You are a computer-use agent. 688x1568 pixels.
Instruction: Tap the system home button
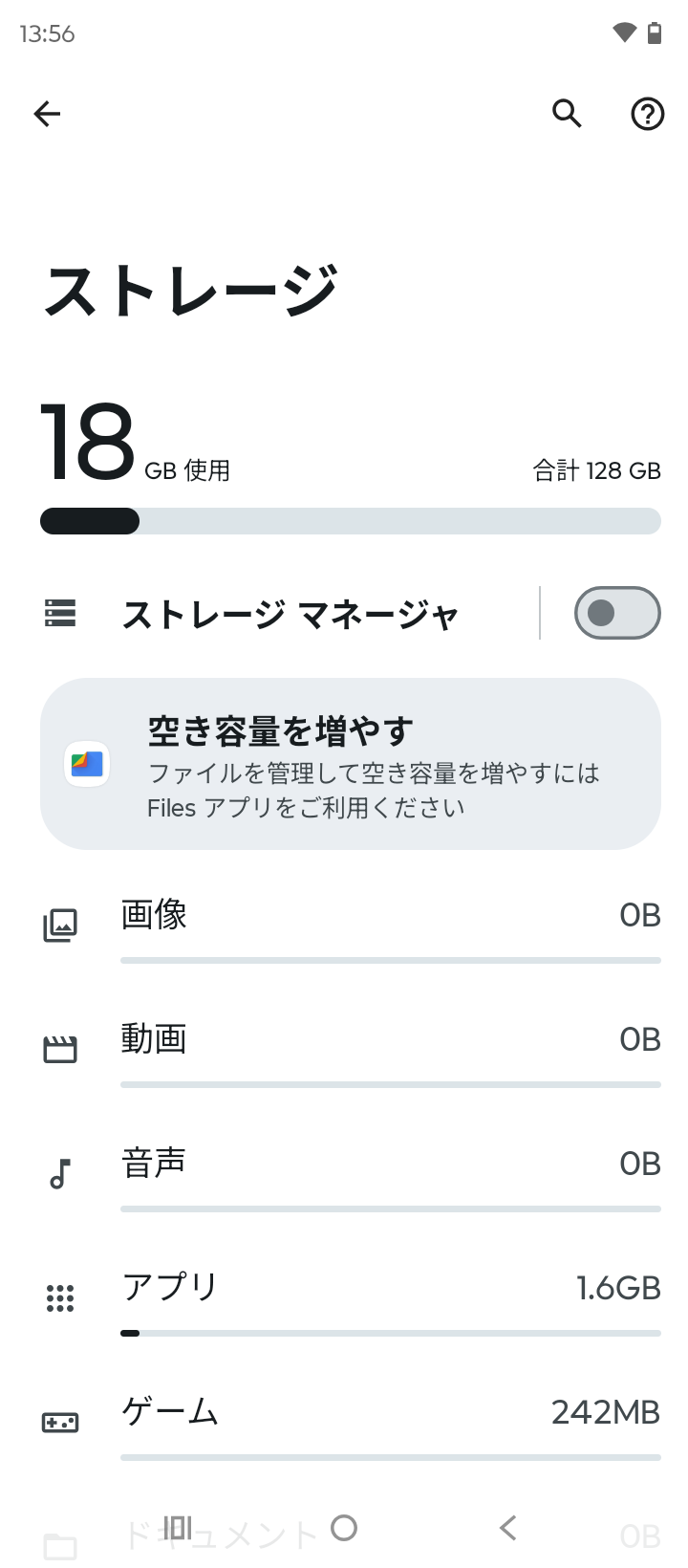pos(344,1528)
